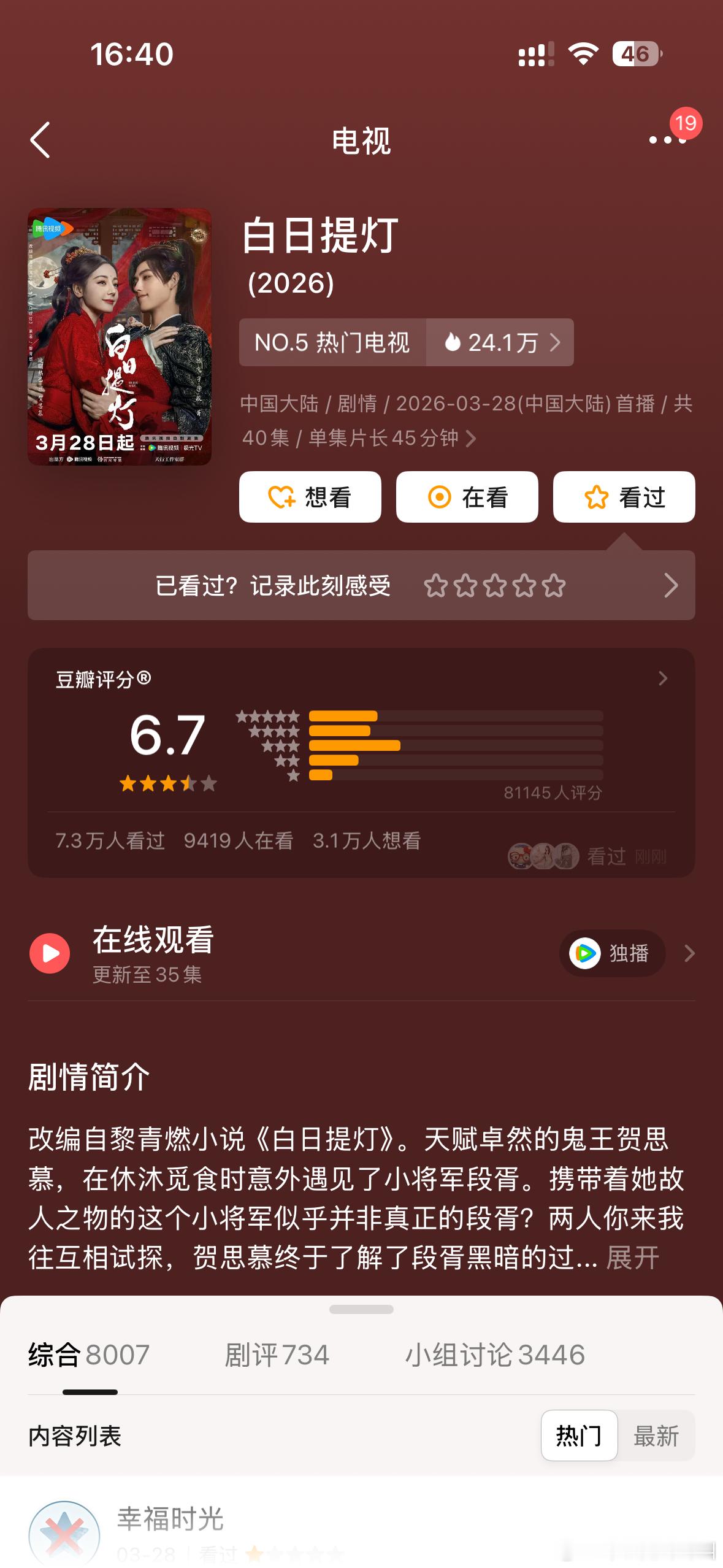Mark the drama as 看过
Viewport: 723px width, 1568px height.
624,498
